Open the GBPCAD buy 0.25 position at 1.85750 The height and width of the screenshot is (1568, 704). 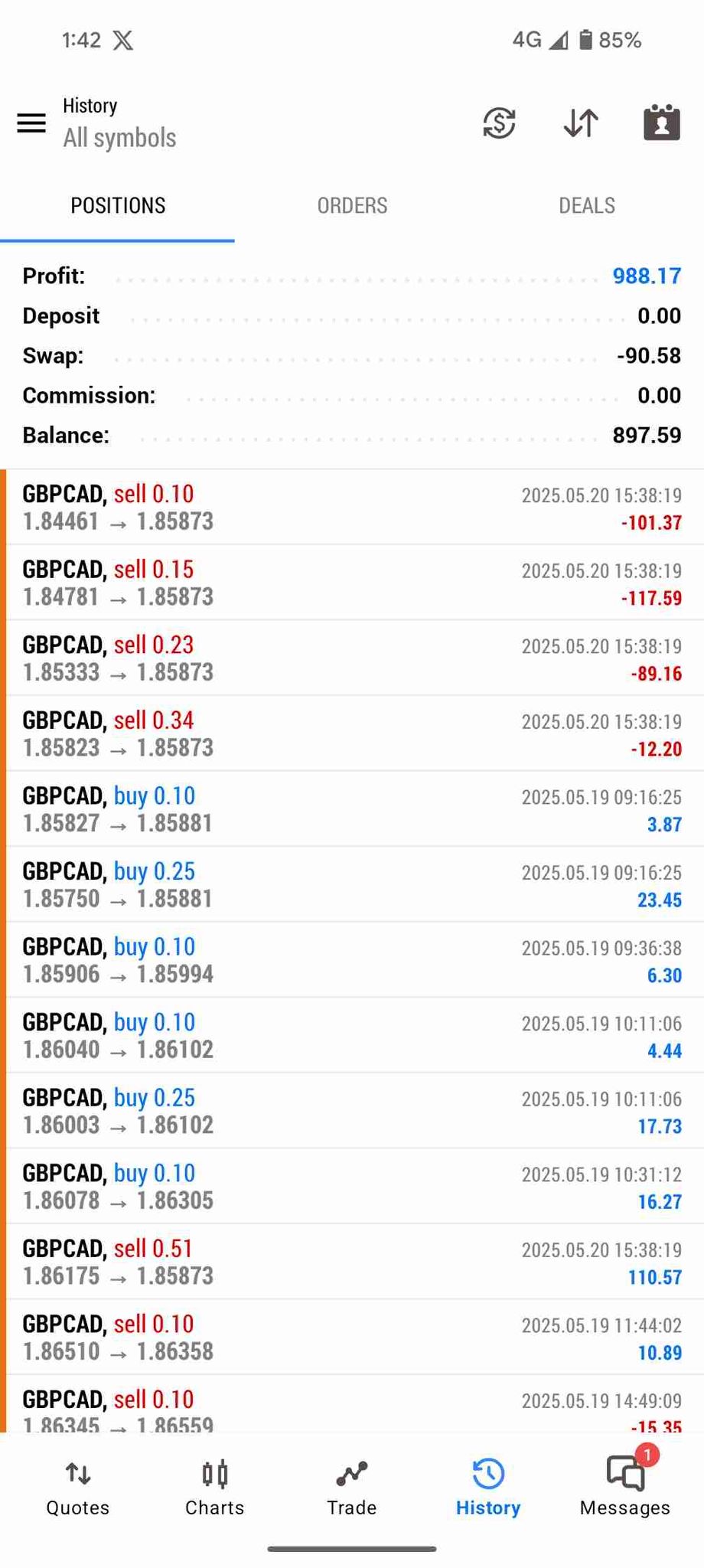coord(352,884)
